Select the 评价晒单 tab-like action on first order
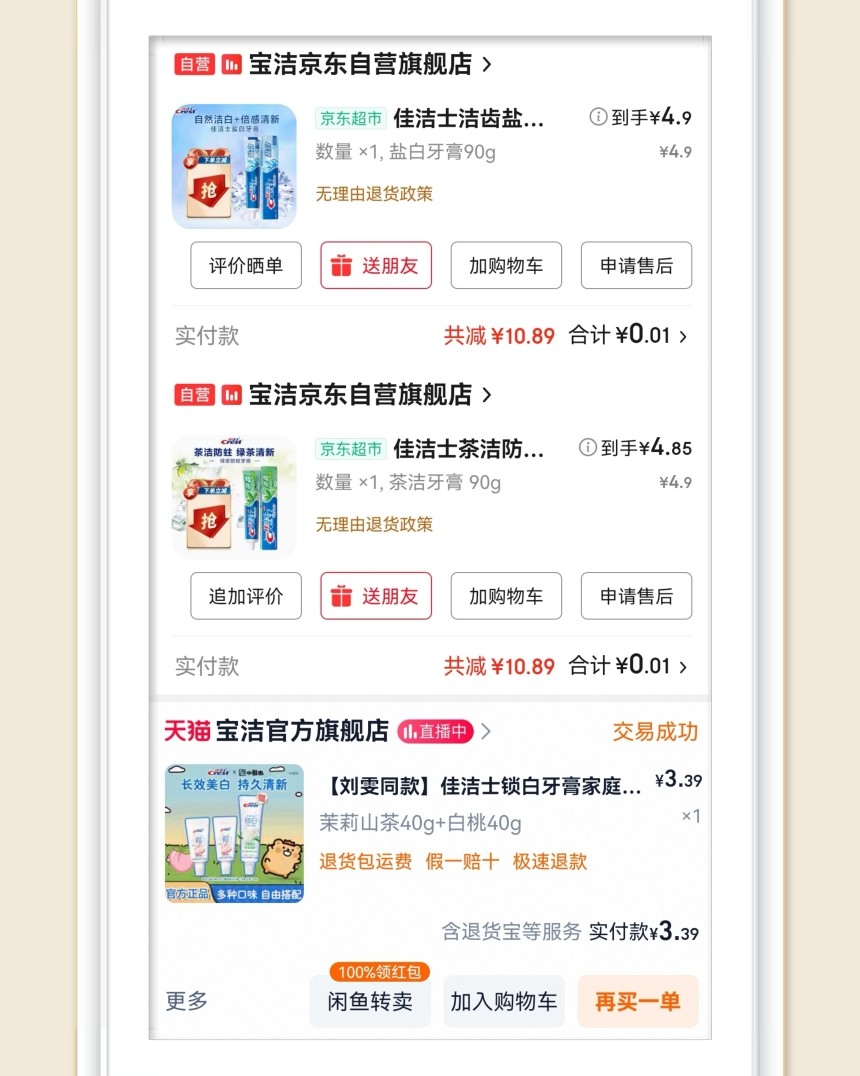 246,265
